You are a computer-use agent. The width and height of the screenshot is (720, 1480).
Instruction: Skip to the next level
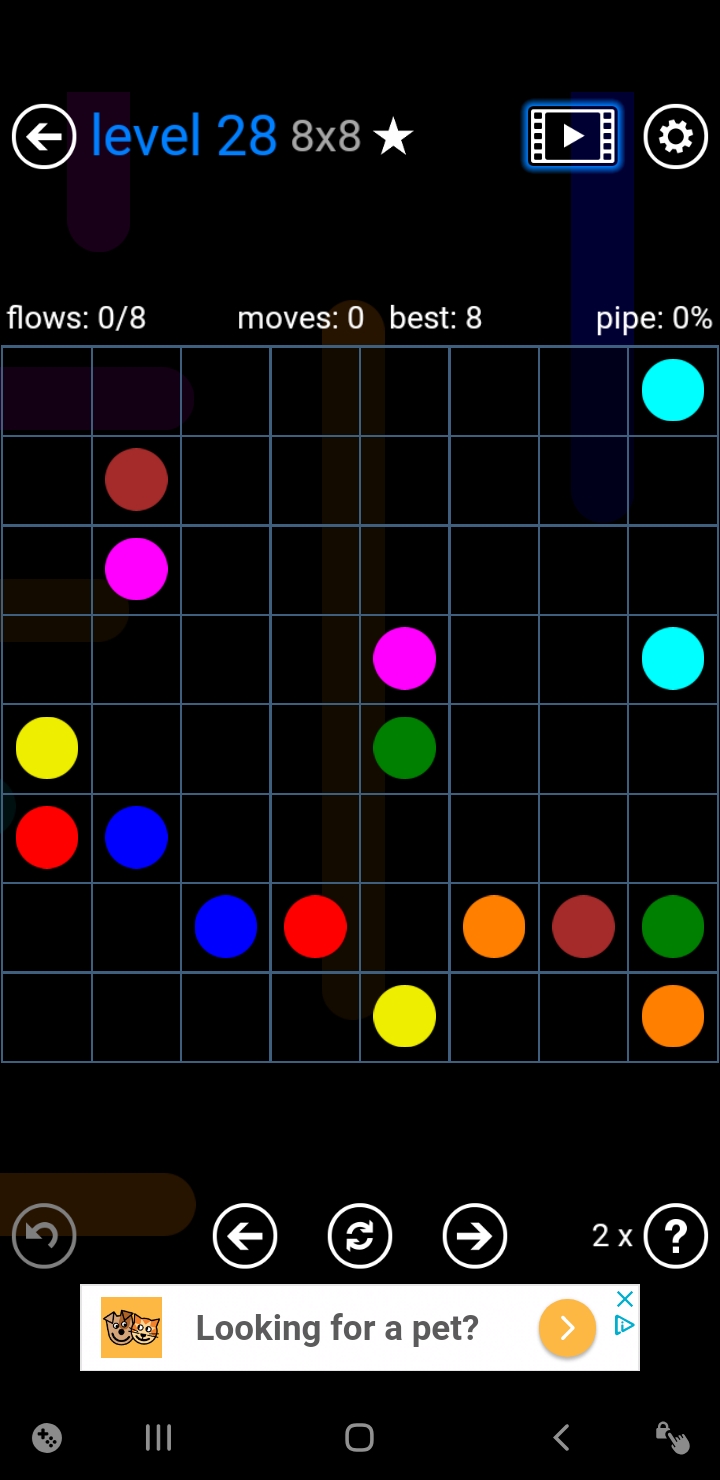[475, 1236]
